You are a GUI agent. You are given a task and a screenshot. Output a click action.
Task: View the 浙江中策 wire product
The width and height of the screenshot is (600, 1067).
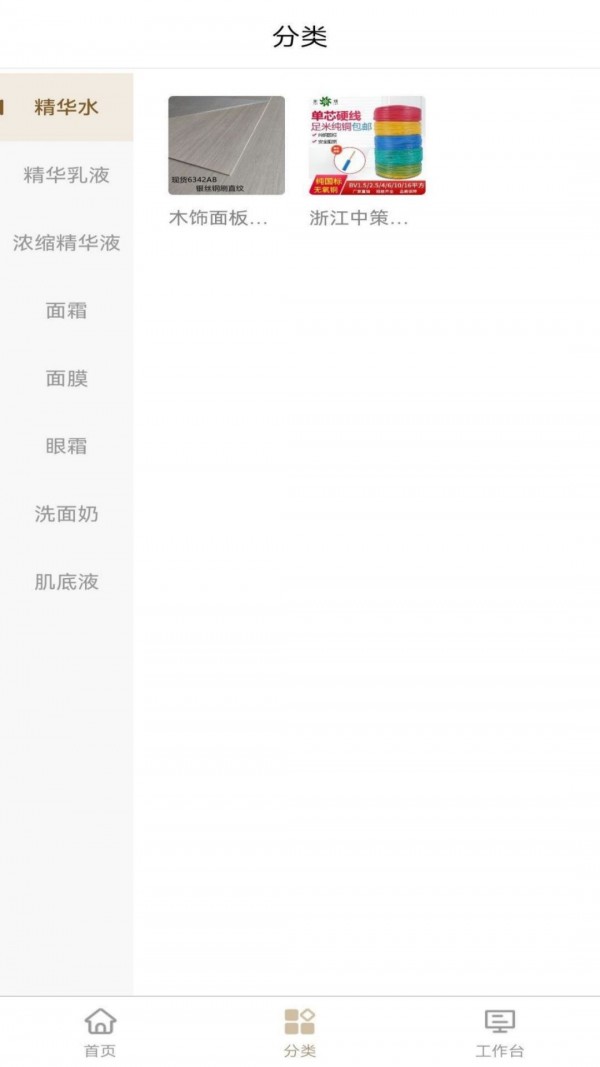367,160
